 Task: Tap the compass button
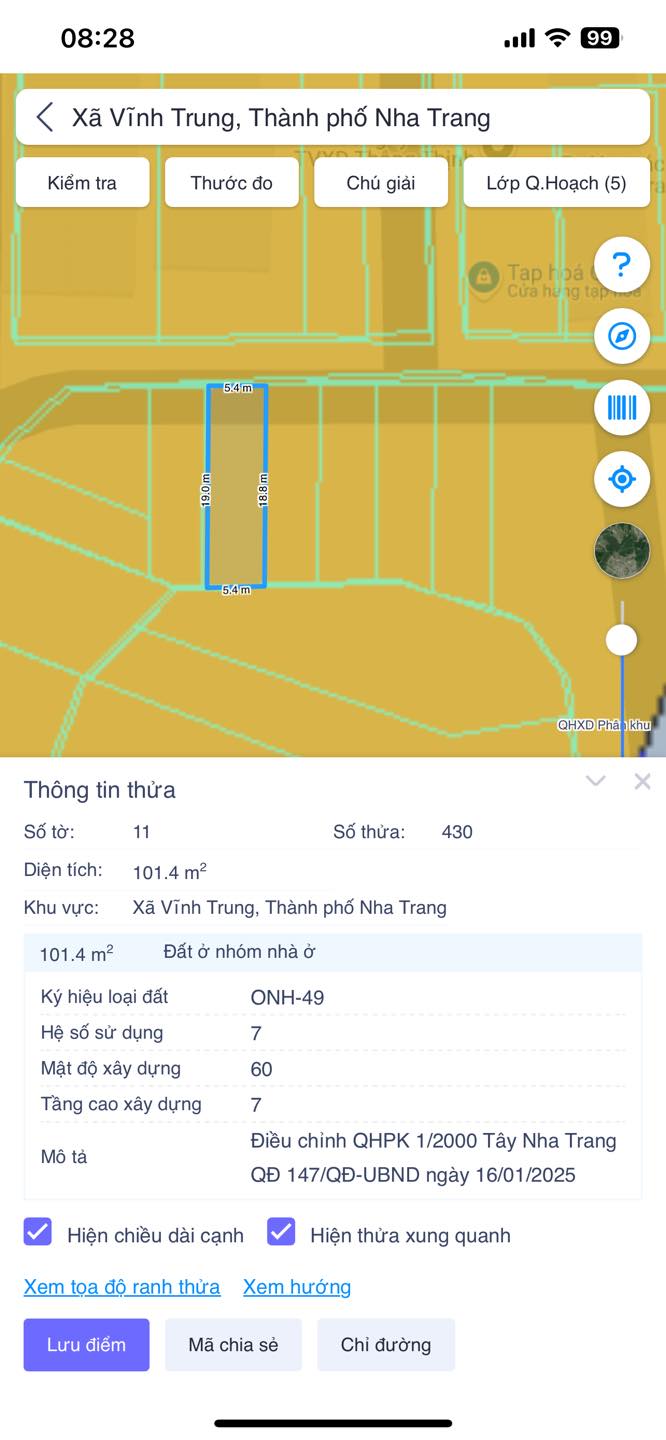pyautogui.click(x=622, y=336)
